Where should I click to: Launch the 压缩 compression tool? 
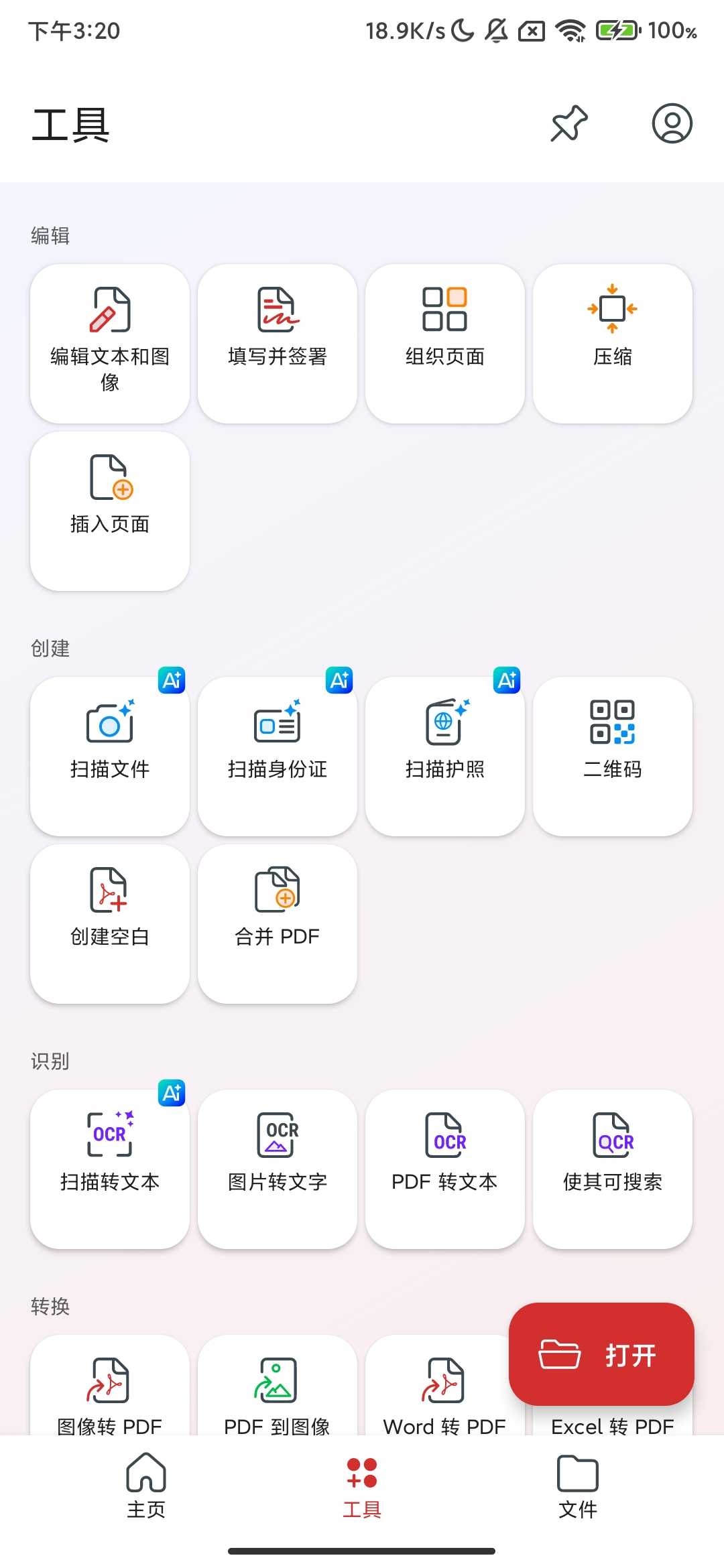[x=613, y=342]
